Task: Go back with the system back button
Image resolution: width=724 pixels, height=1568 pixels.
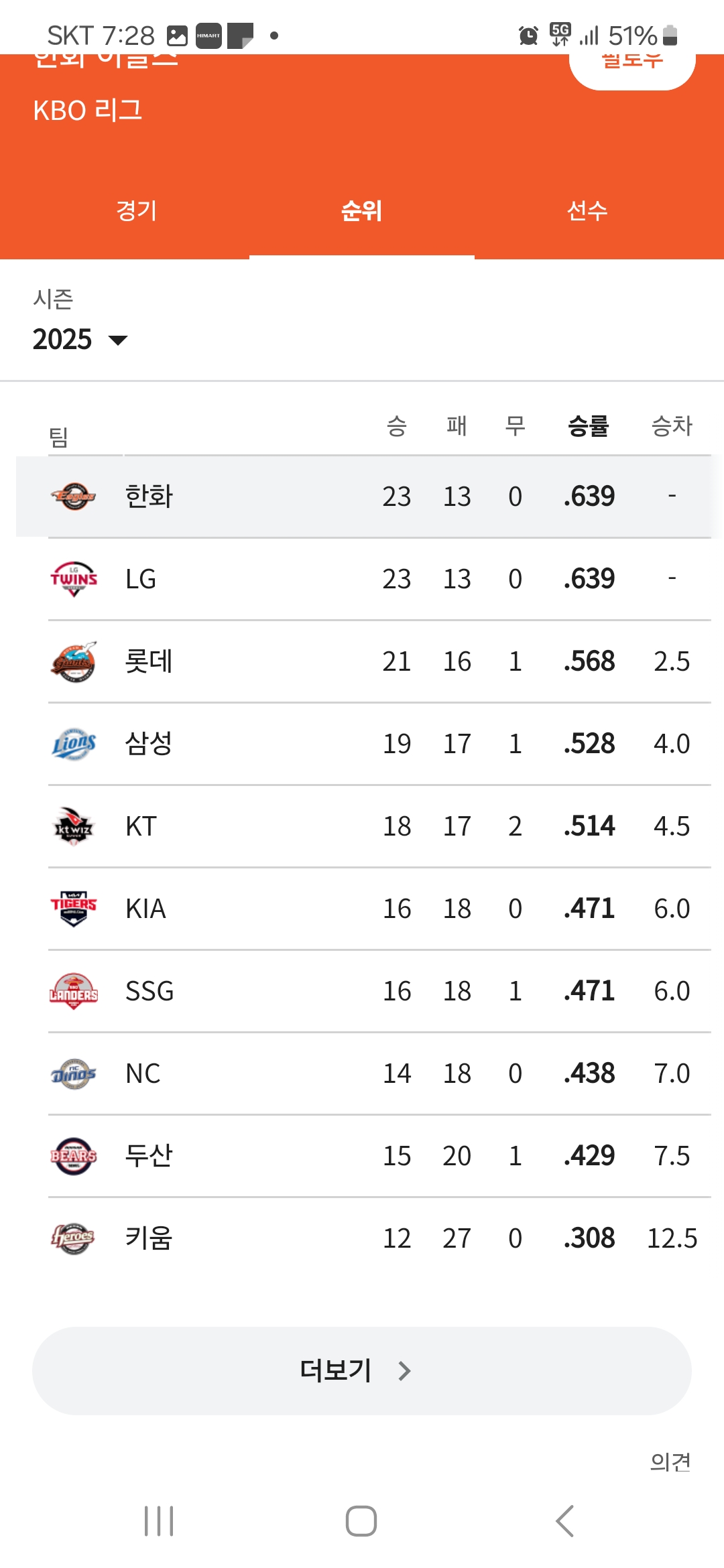Action: point(564,1520)
